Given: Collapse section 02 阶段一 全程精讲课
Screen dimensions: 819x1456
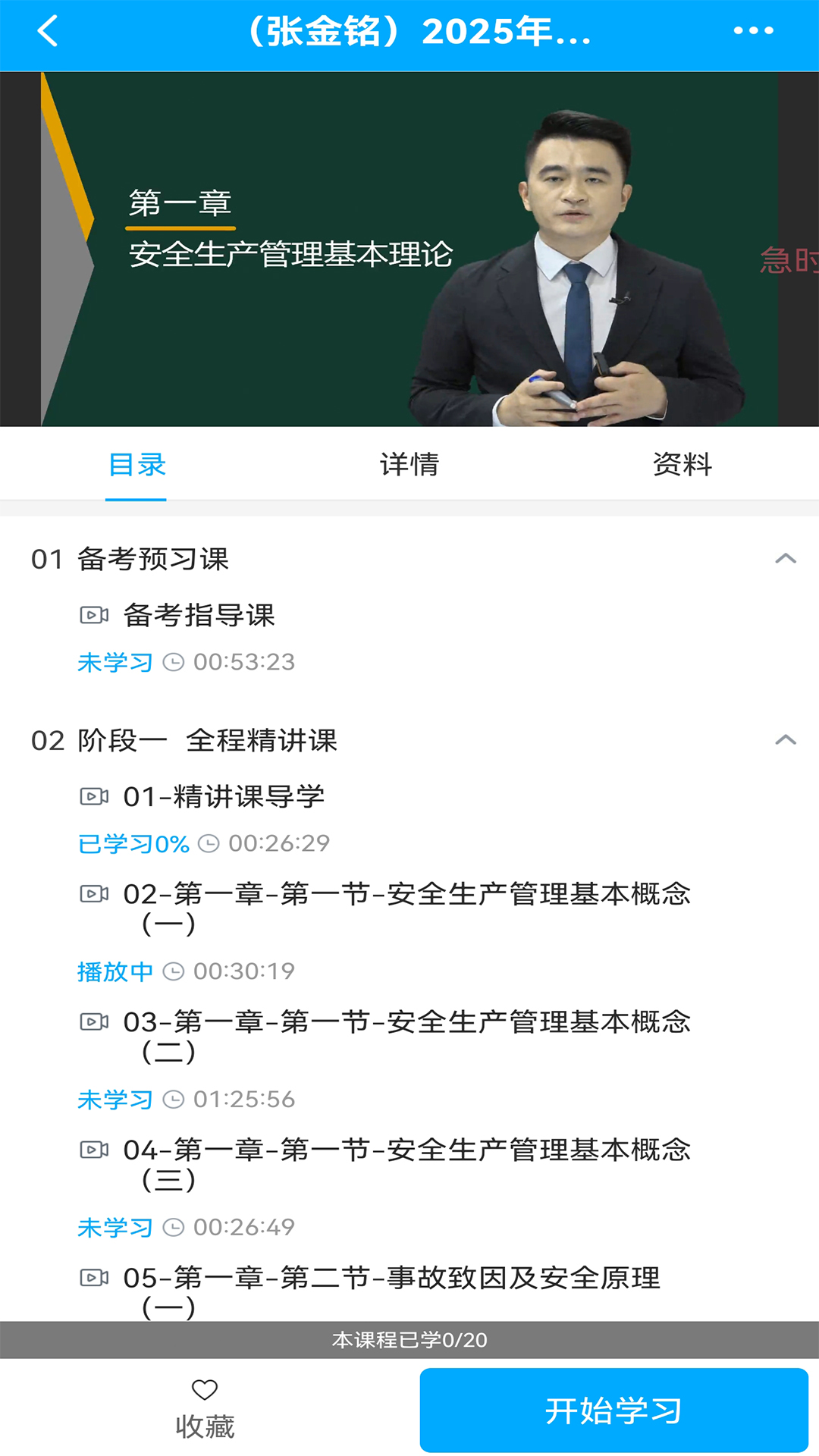Looking at the screenshot, I should click(784, 739).
